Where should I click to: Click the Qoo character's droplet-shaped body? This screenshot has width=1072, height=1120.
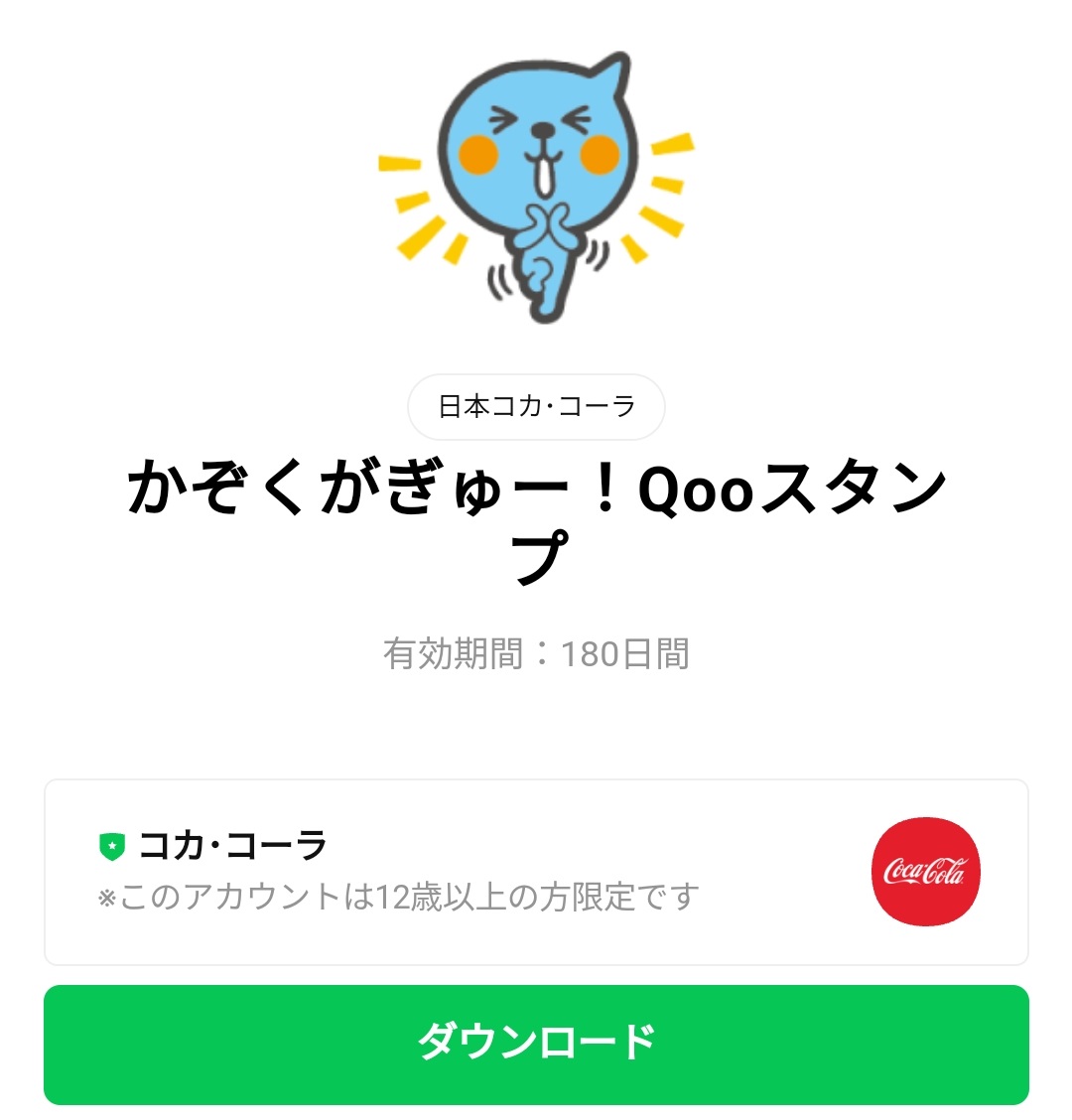point(544,283)
